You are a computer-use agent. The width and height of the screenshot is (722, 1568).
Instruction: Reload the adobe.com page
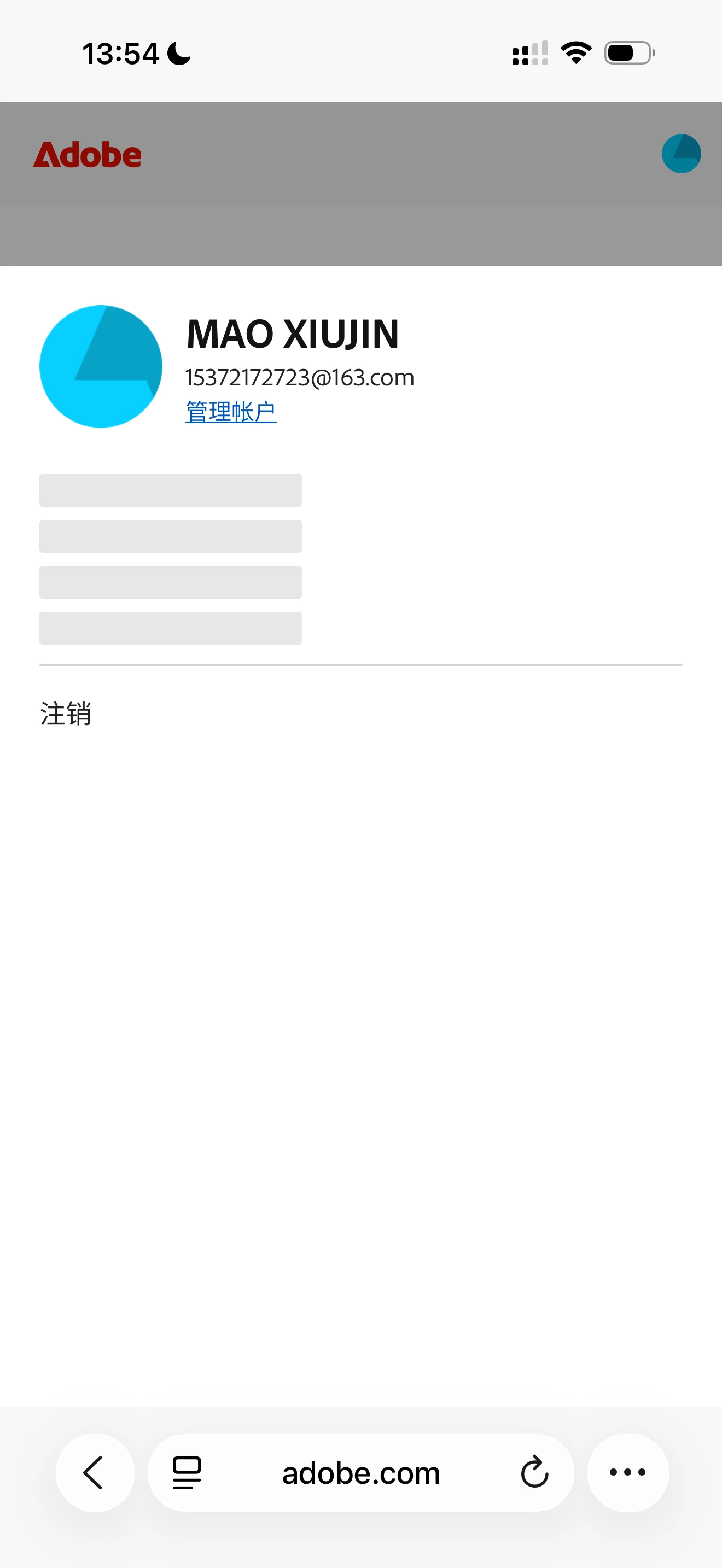click(x=534, y=1472)
